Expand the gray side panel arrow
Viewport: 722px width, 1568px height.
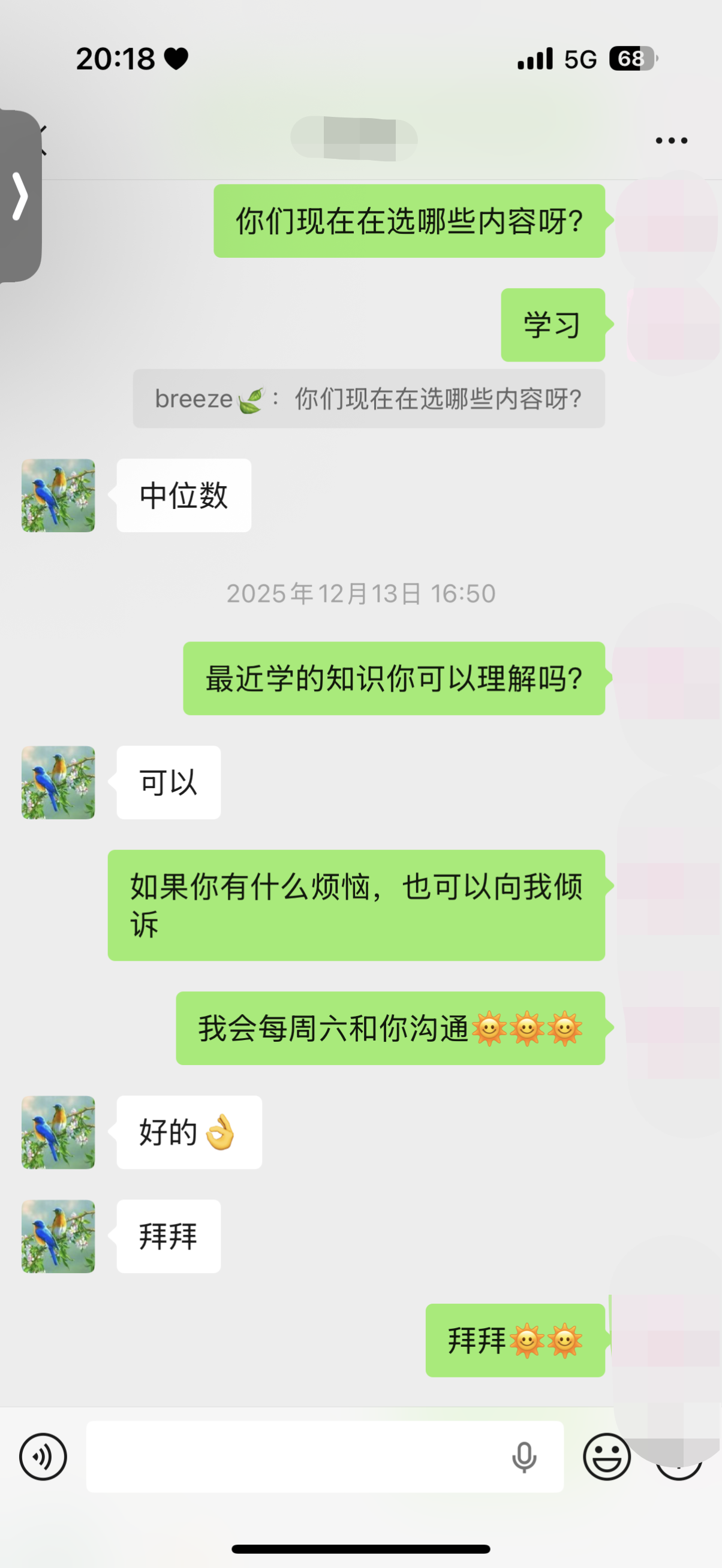click(x=20, y=196)
